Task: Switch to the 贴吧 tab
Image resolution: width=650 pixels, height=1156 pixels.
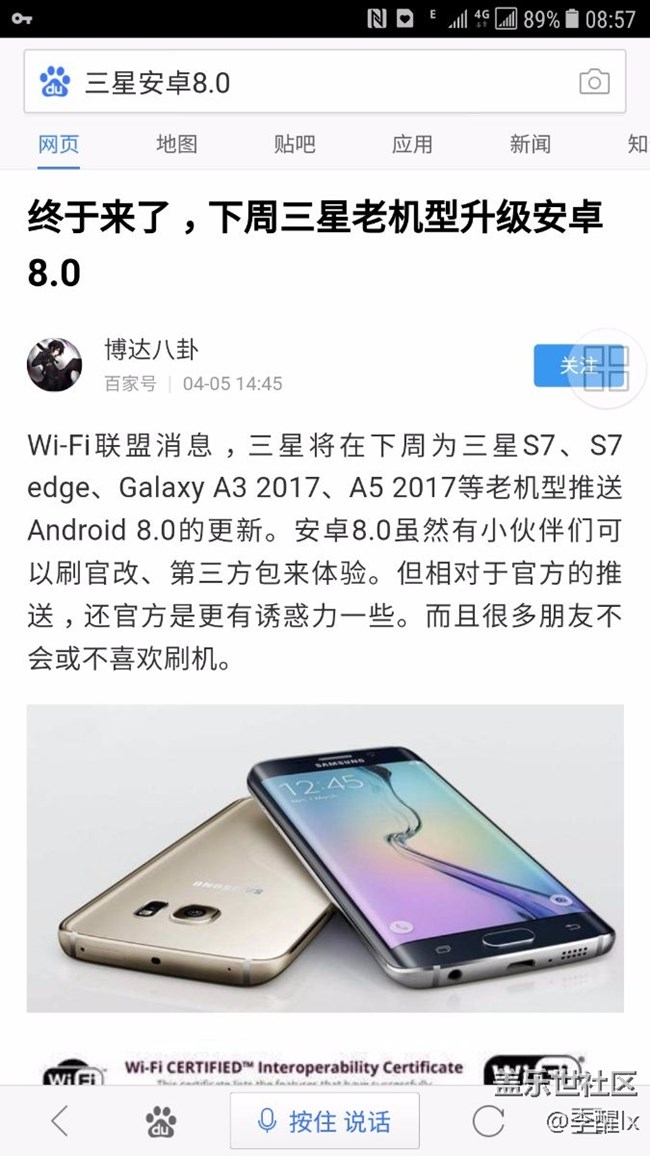Action: pyautogui.click(x=294, y=144)
